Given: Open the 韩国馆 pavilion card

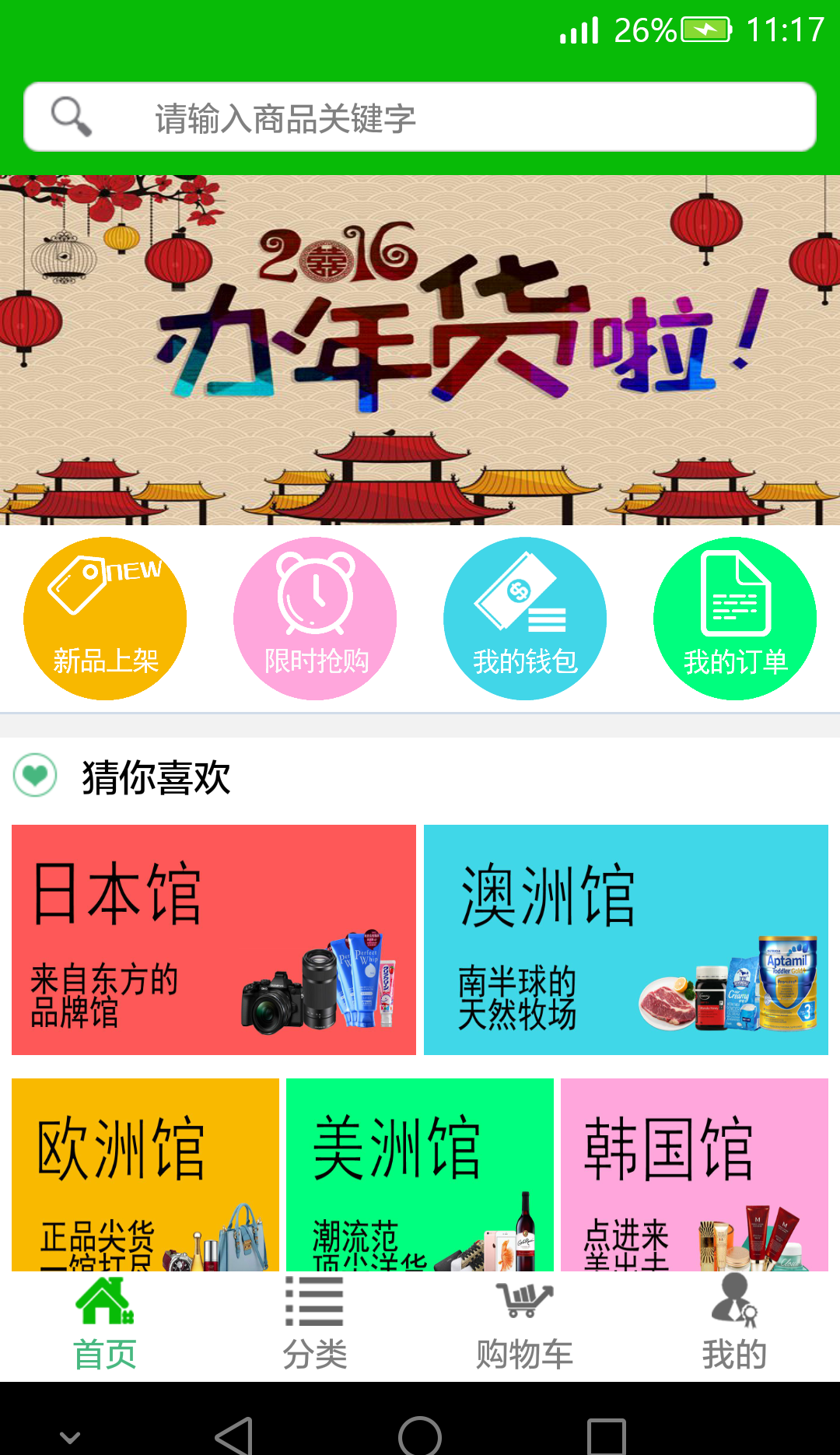Looking at the screenshot, I should click(695, 1173).
